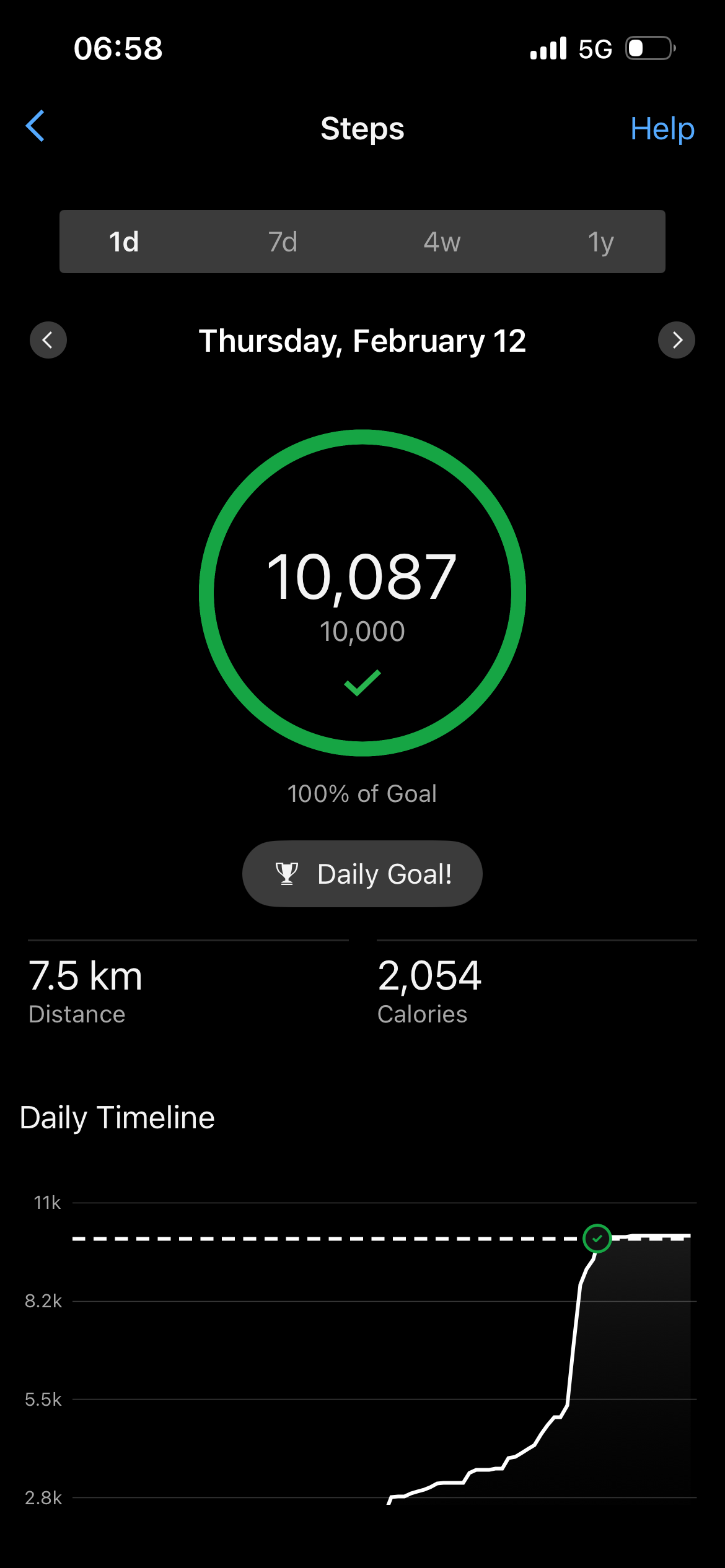This screenshot has height=1568, width=725.
Task: Switch to the 4w view
Action: (x=442, y=242)
